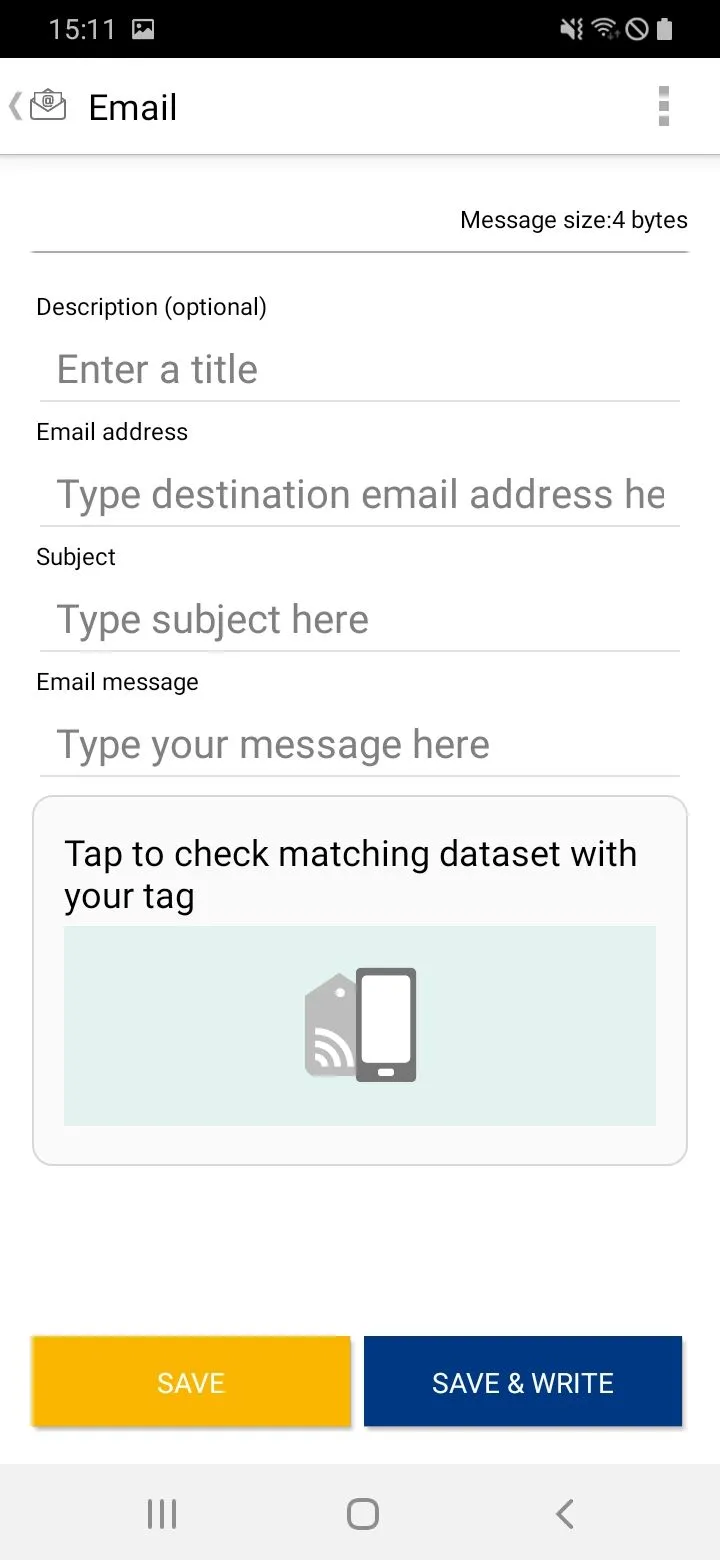
Task: Tap the SAVE & WRITE button
Action: click(x=523, y=1382)
